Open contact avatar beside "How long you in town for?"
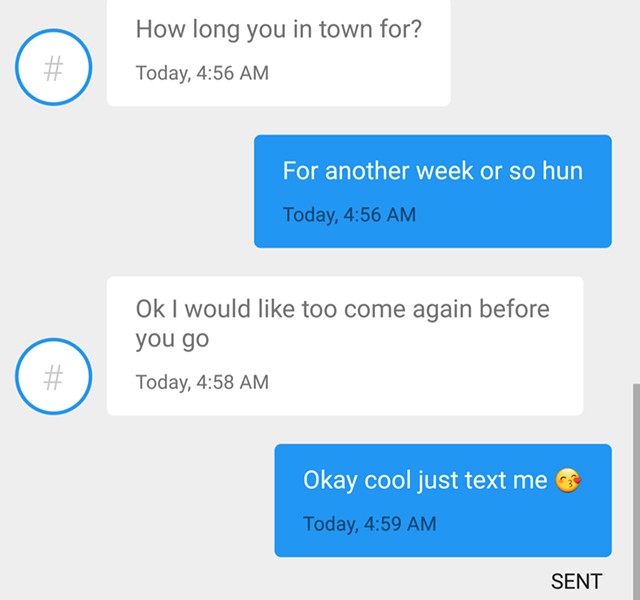This screenshot has width=640, height=600. click(x=54, y=68)
